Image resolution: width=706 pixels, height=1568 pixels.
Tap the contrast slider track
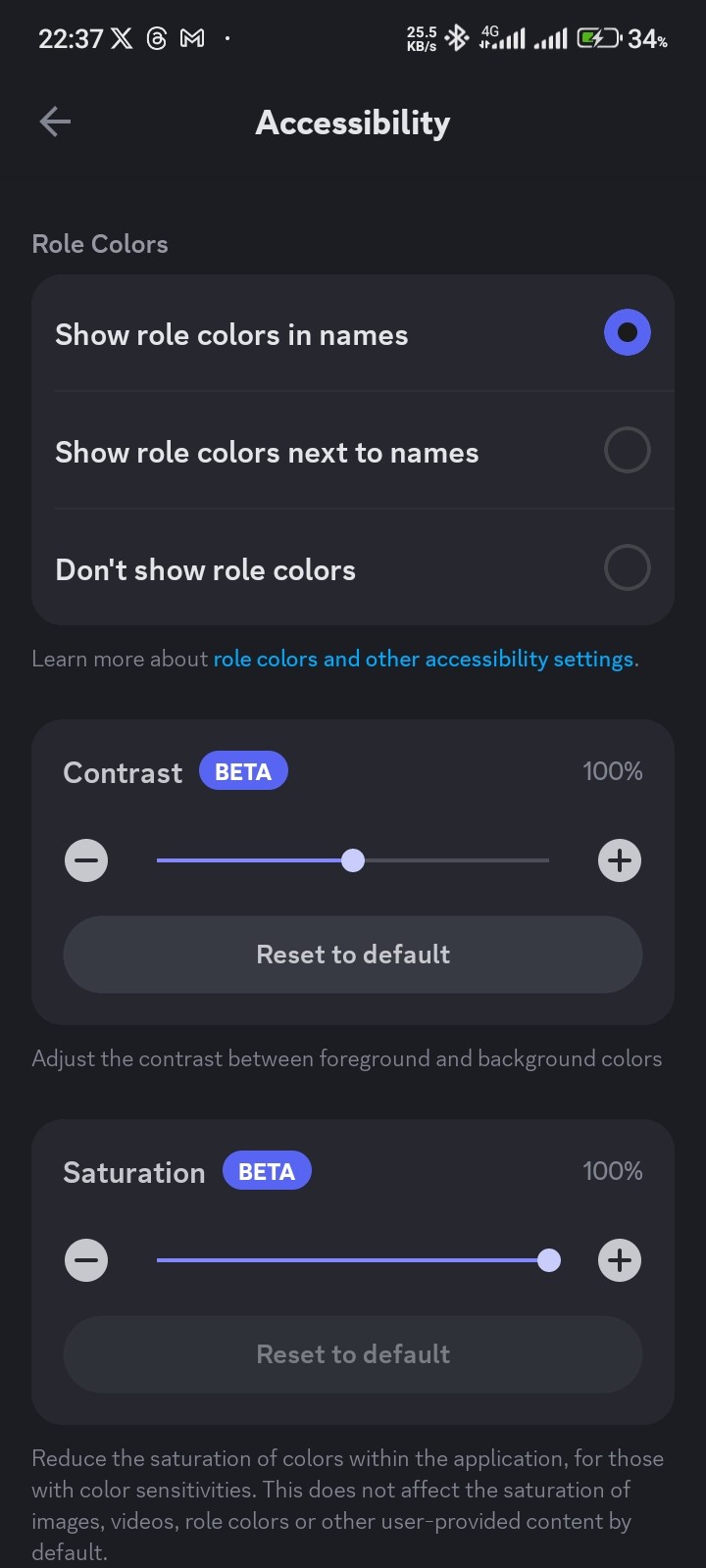click(353, 860)
